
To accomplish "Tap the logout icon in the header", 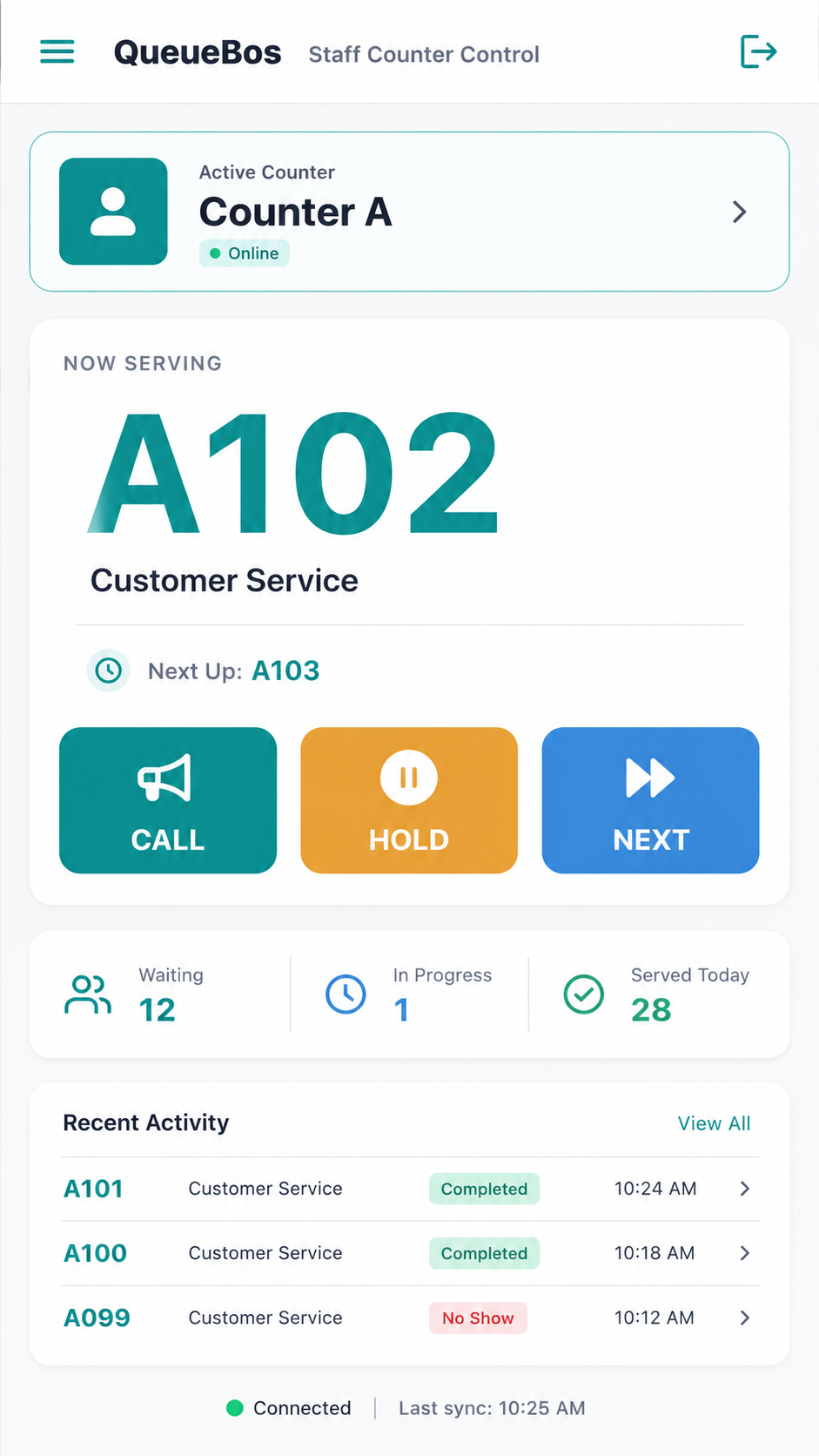I will [758, 51].
